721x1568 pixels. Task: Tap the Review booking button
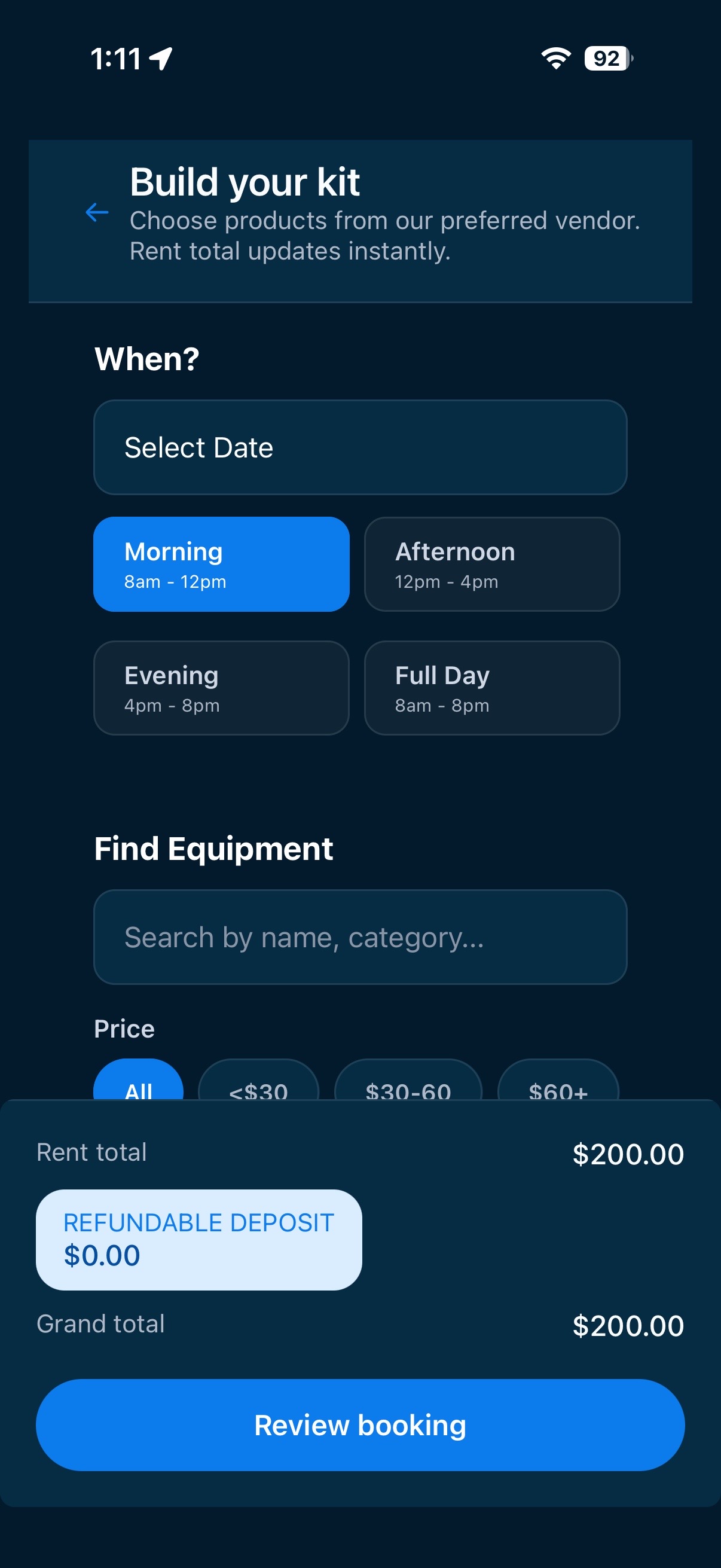point(360,1424)
